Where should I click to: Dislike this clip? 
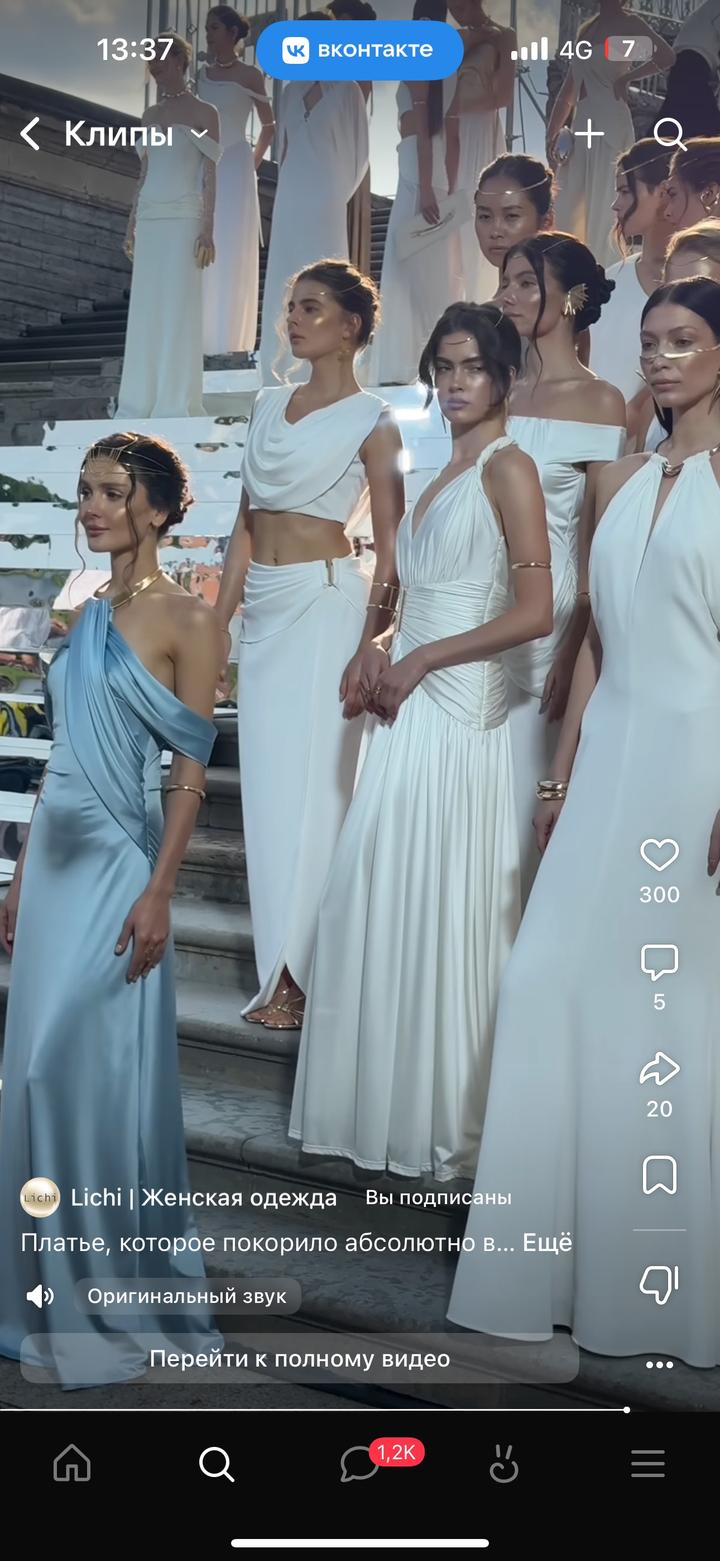coord(659,1282)
